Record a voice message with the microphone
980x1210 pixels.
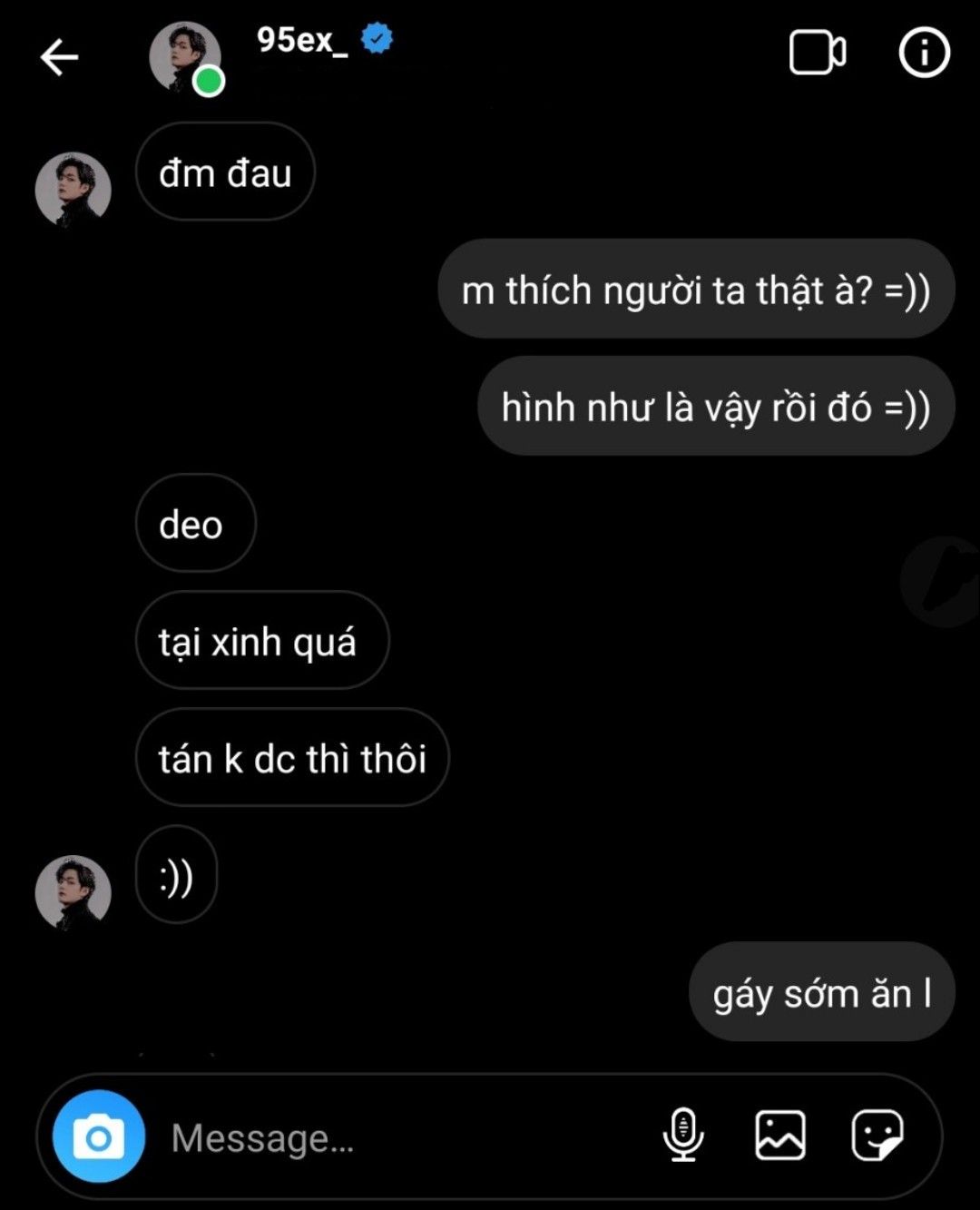683,1135
